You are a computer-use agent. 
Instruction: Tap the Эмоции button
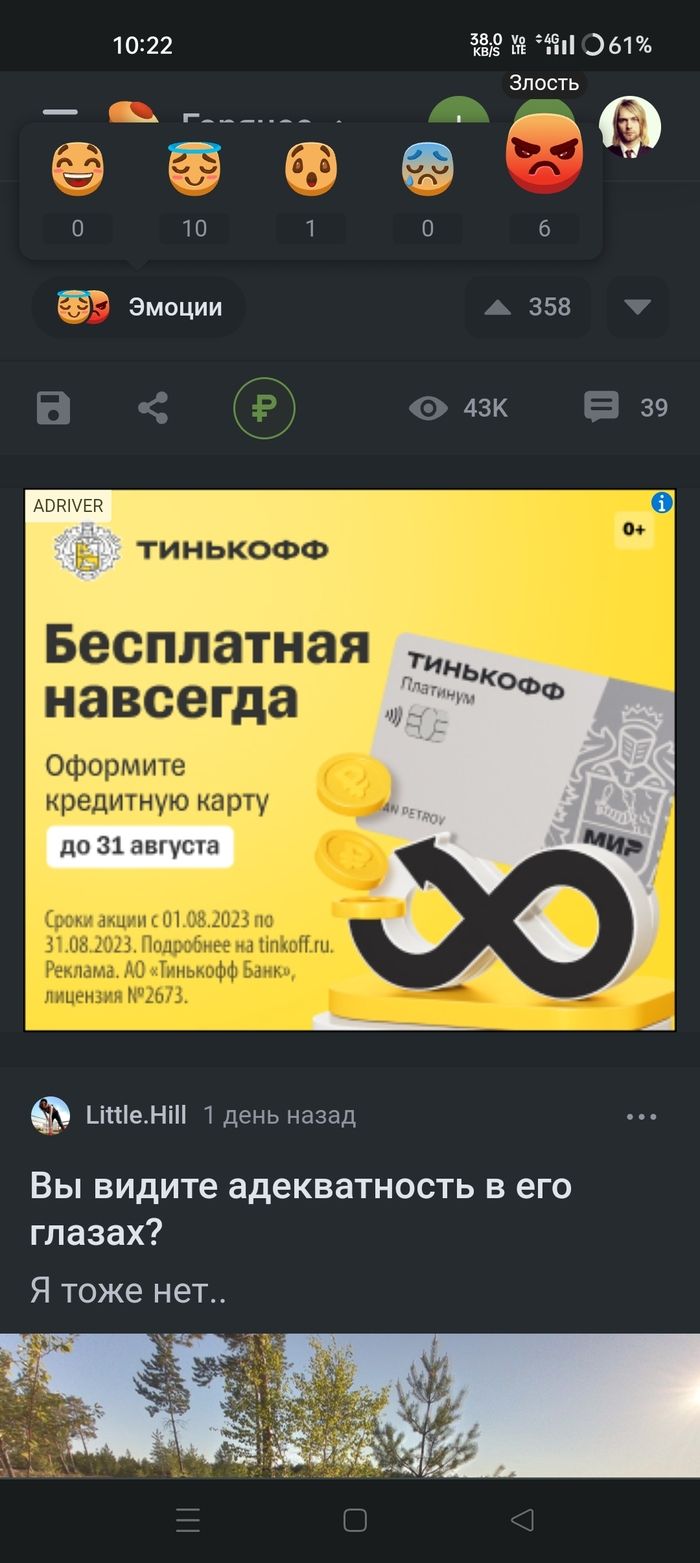(x=139, y=307)
